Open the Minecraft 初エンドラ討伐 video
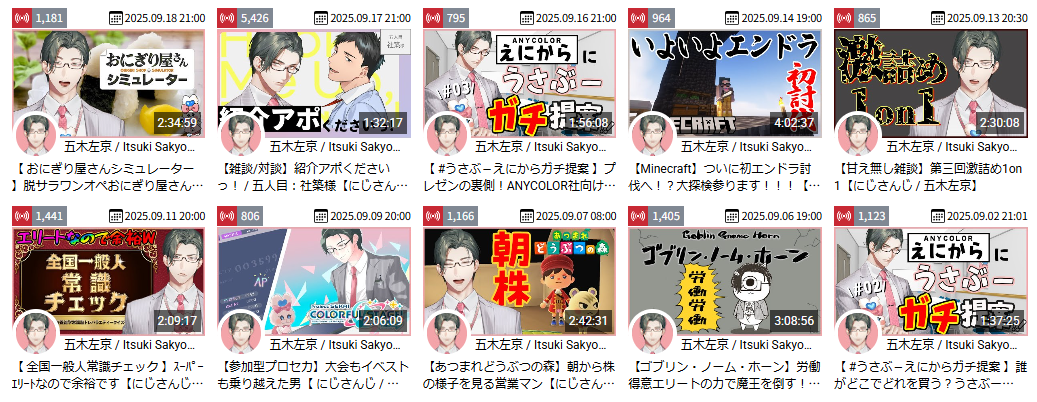 724,75
